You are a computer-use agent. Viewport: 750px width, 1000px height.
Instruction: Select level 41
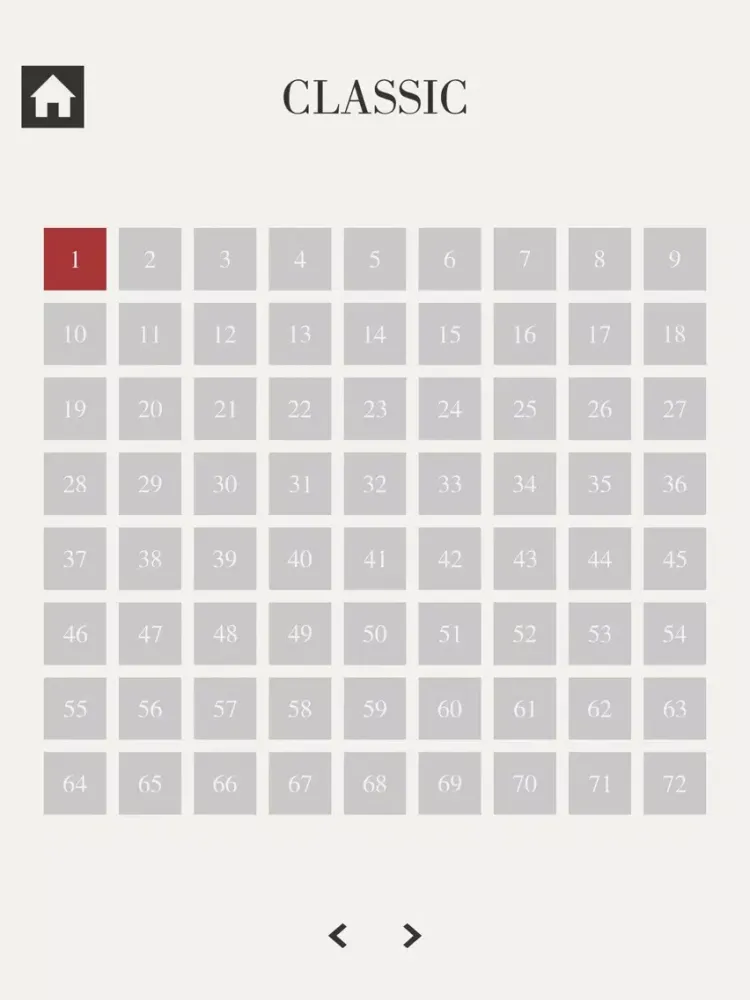click(375, 559)
